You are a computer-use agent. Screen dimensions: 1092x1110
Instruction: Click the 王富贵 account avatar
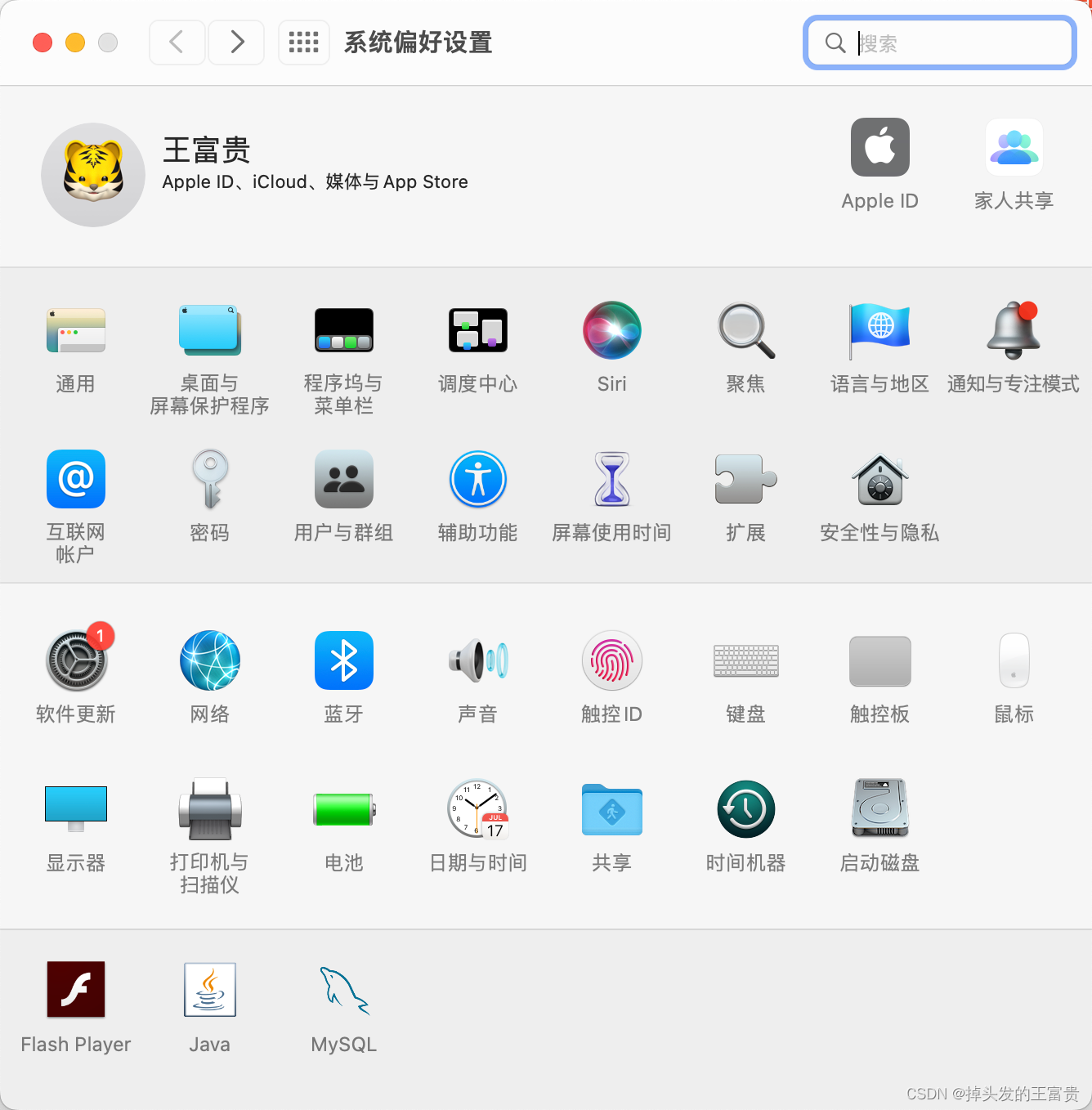point(92,174)
